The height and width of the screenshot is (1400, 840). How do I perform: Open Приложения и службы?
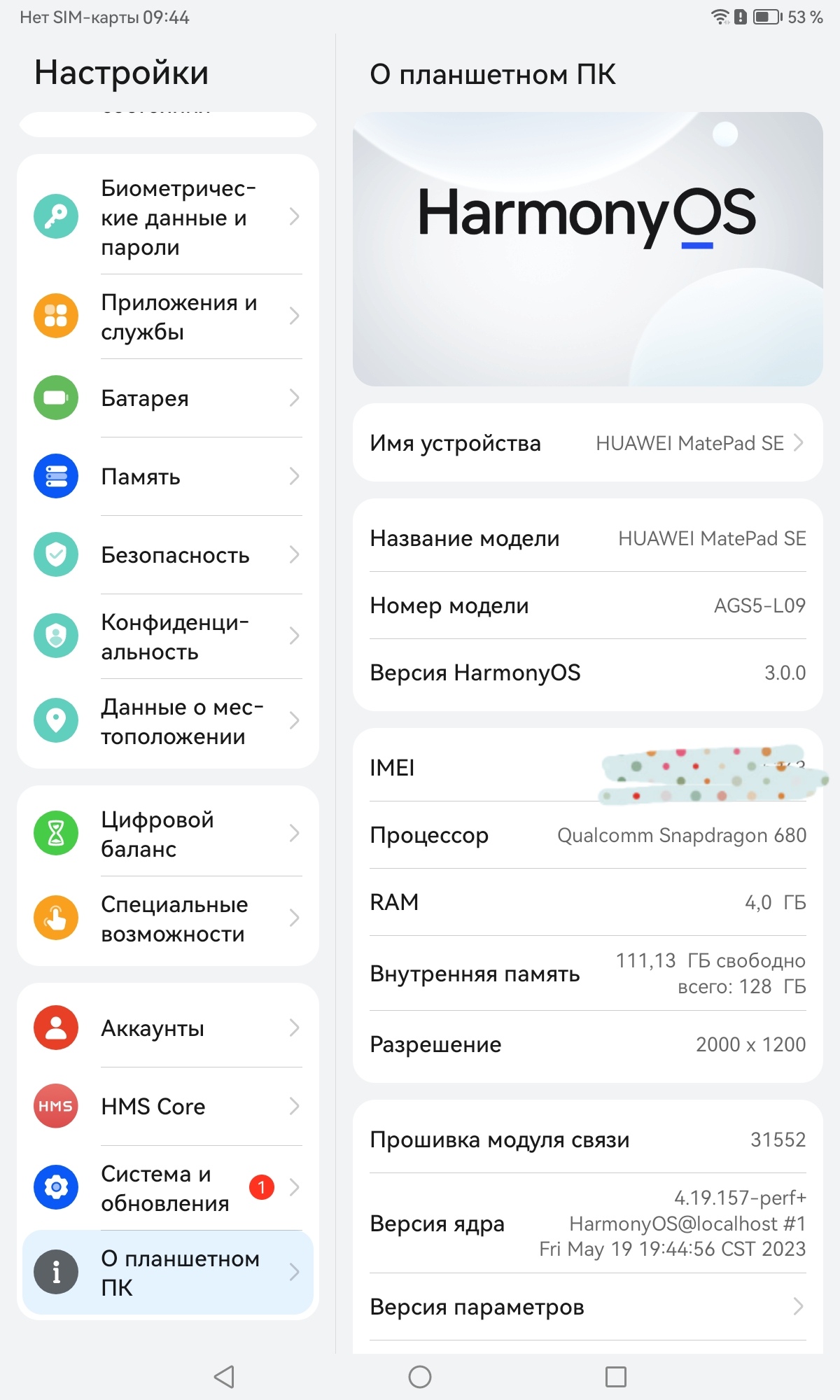click(168, 316)
